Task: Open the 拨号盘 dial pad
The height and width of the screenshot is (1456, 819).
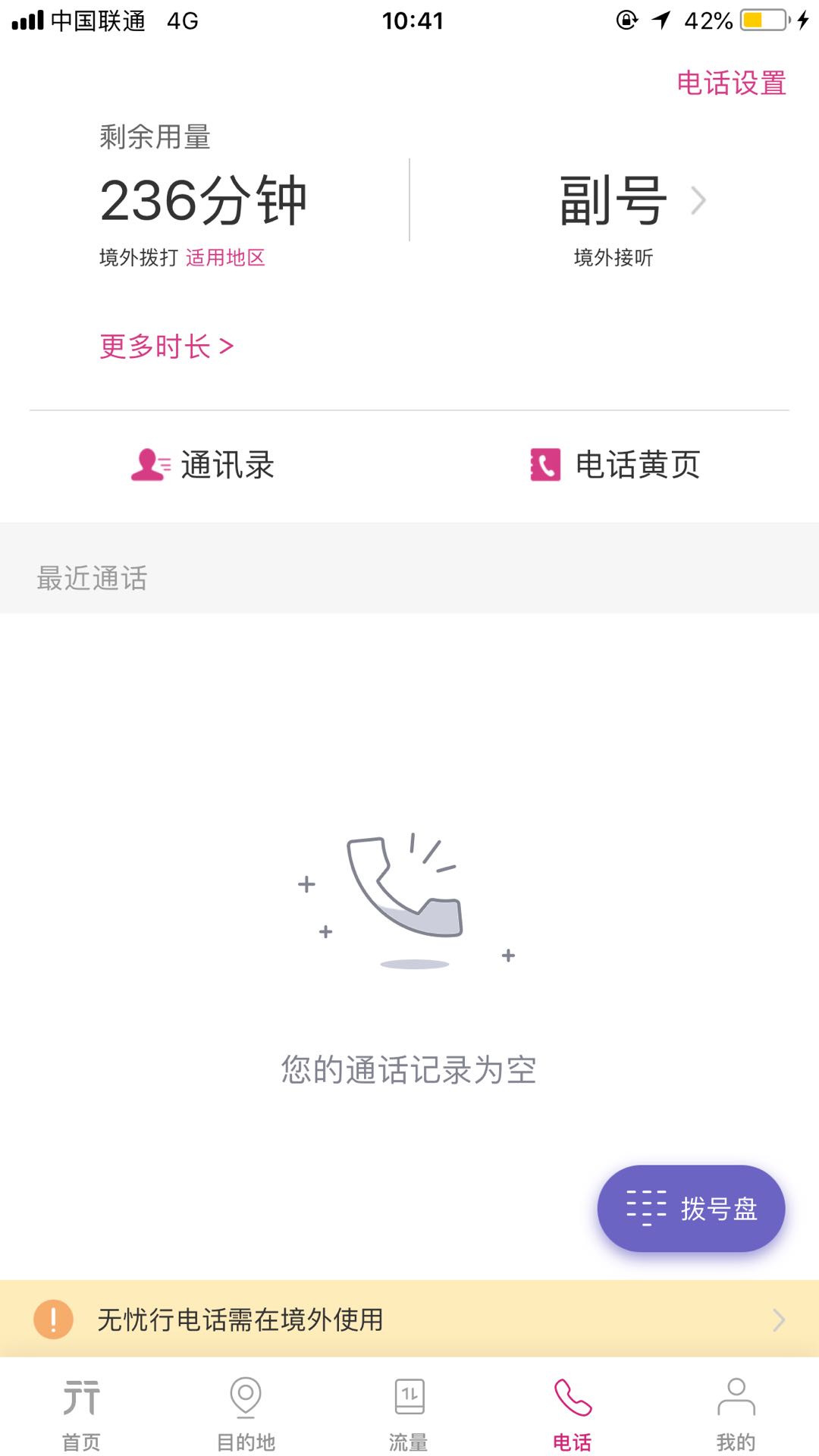Action: click(x=691, y=1208)
